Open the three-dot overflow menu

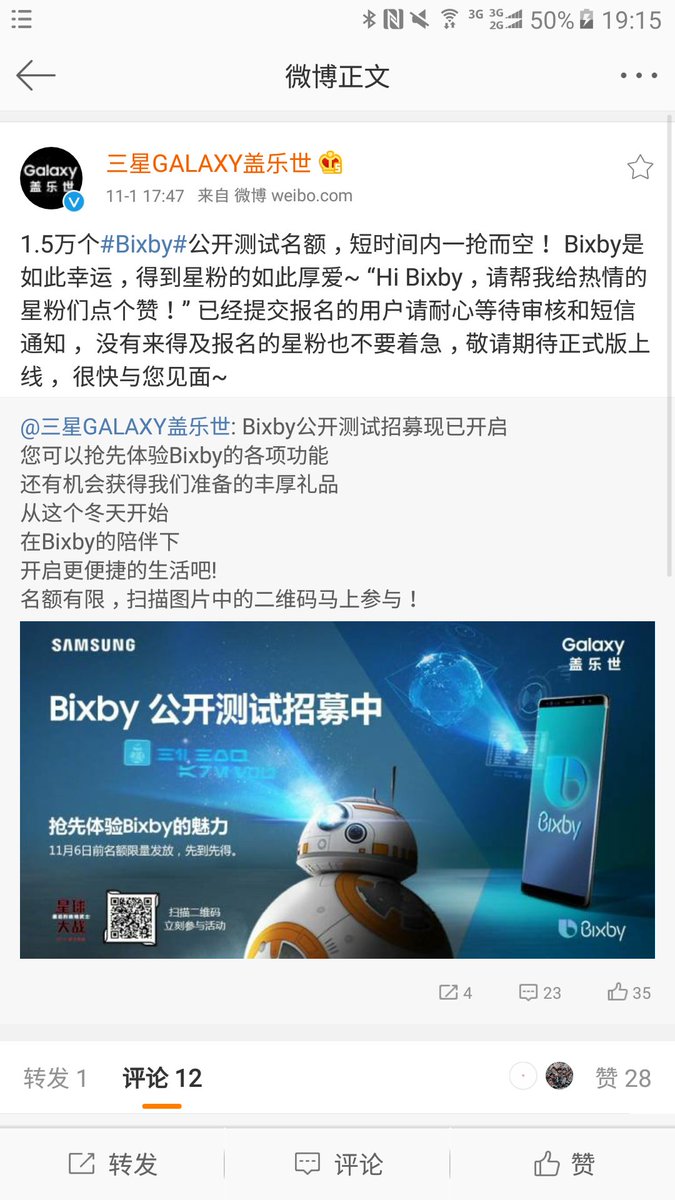click(x=637, y=76)
